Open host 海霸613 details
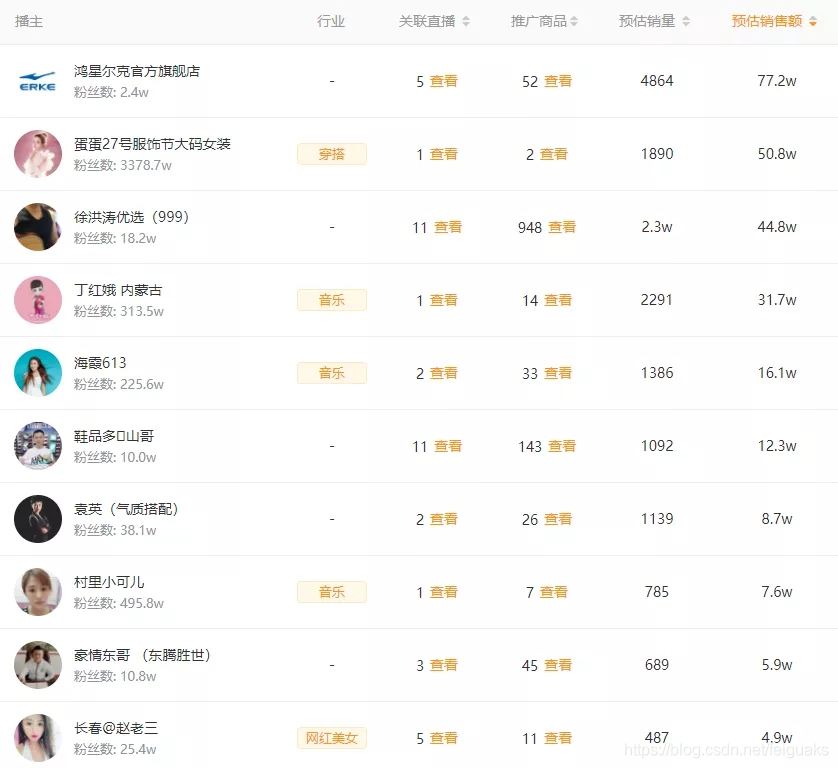The height and width of the screenshot is (768, 838). point(100,363)
